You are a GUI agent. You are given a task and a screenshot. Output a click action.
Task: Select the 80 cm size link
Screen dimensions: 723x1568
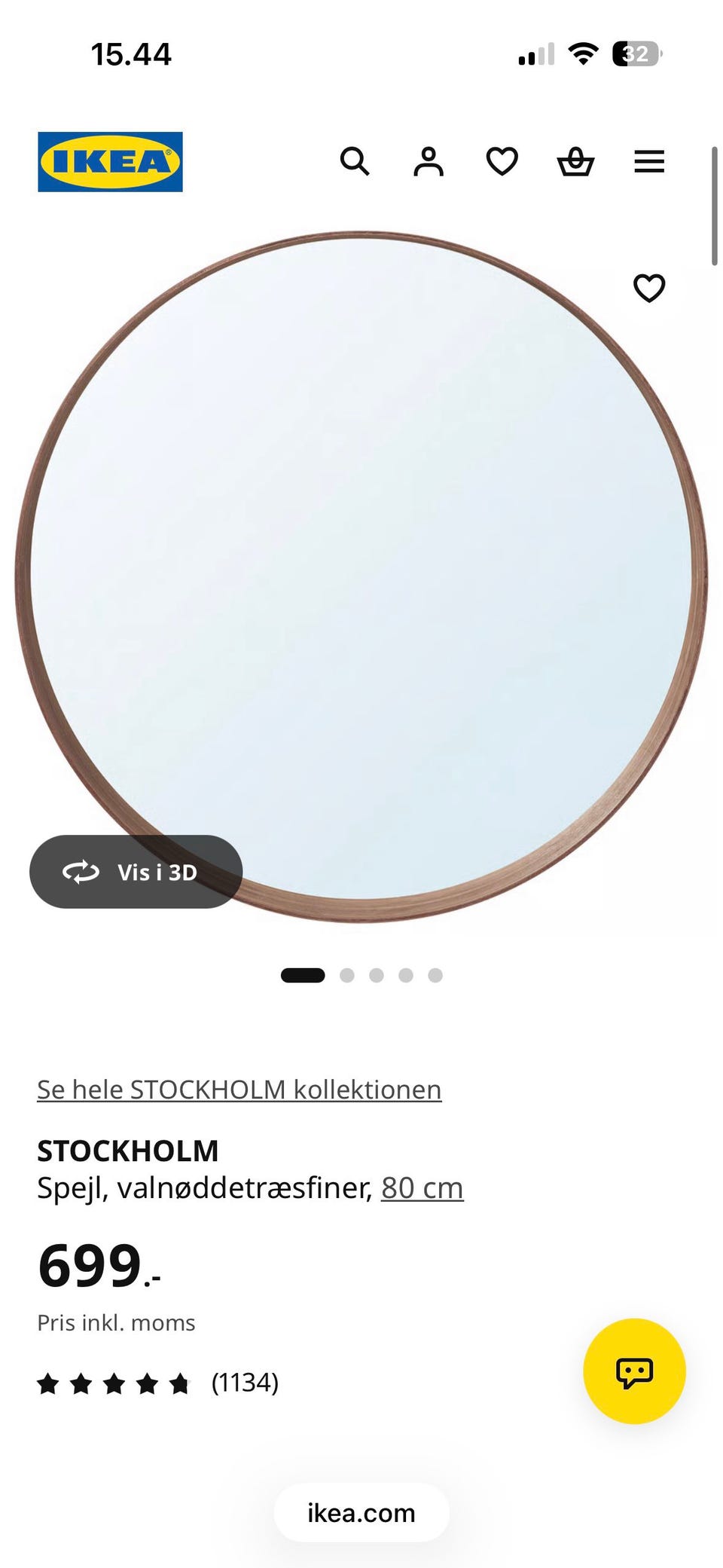[x=423, y=1188]
